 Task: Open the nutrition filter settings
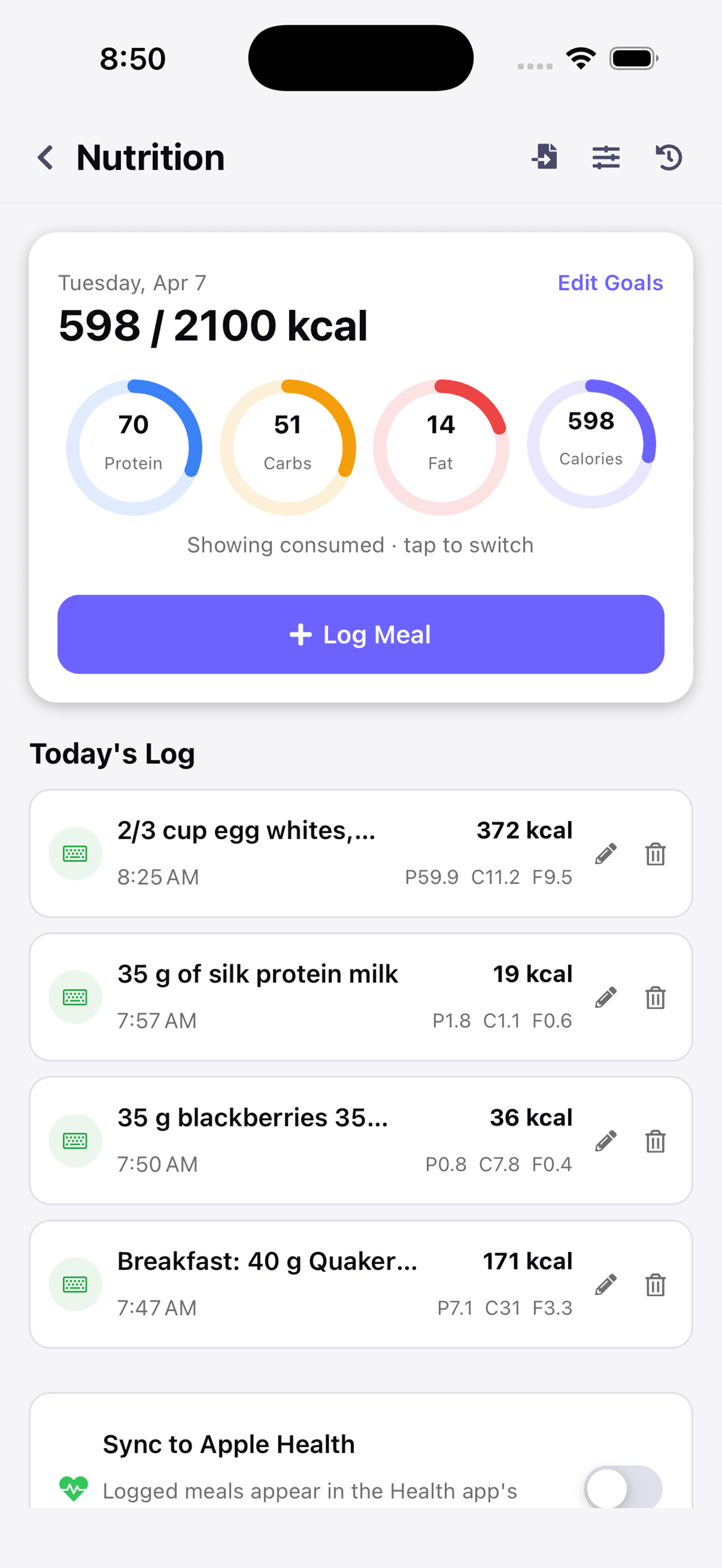[607, 157]
